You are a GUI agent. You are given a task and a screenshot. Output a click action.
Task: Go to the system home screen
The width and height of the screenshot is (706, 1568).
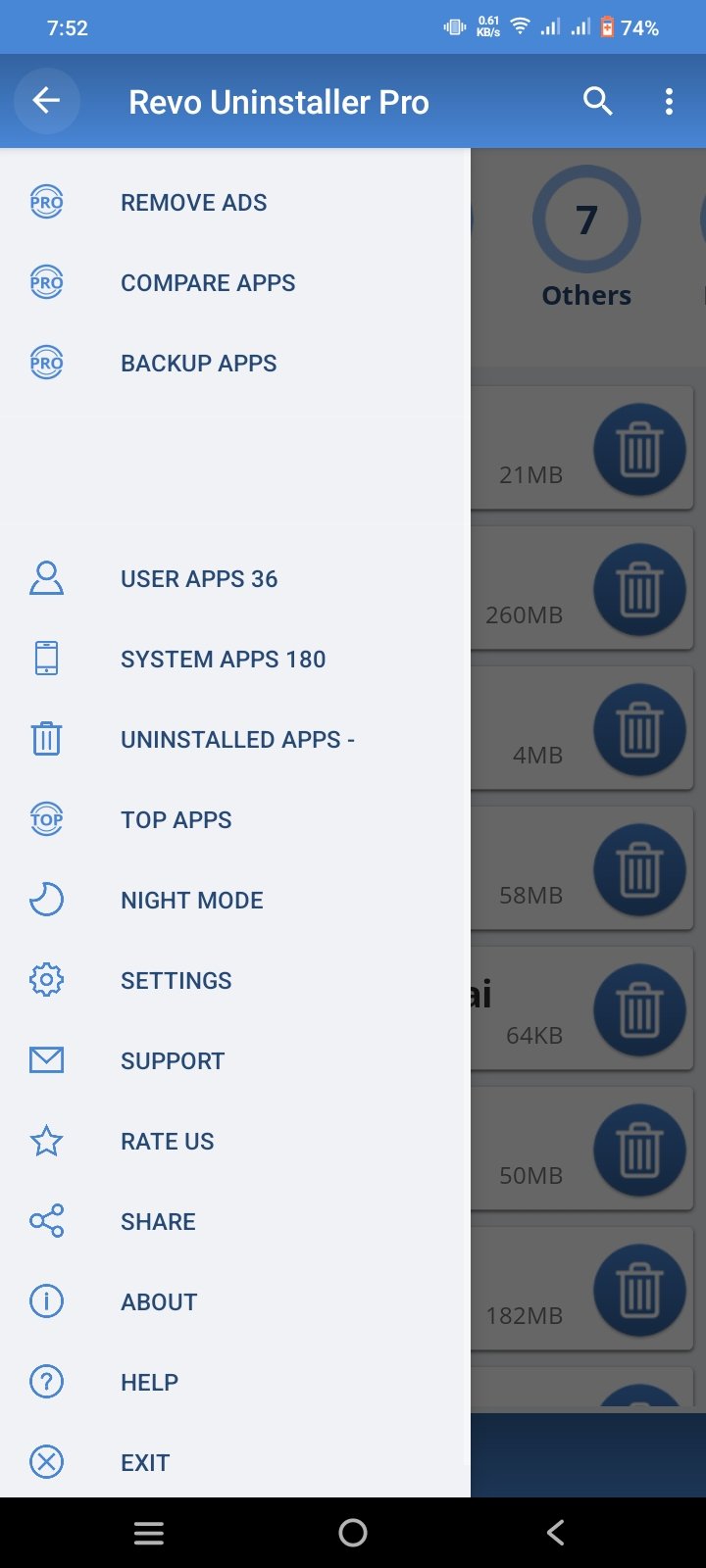[x=353, y=1533]
